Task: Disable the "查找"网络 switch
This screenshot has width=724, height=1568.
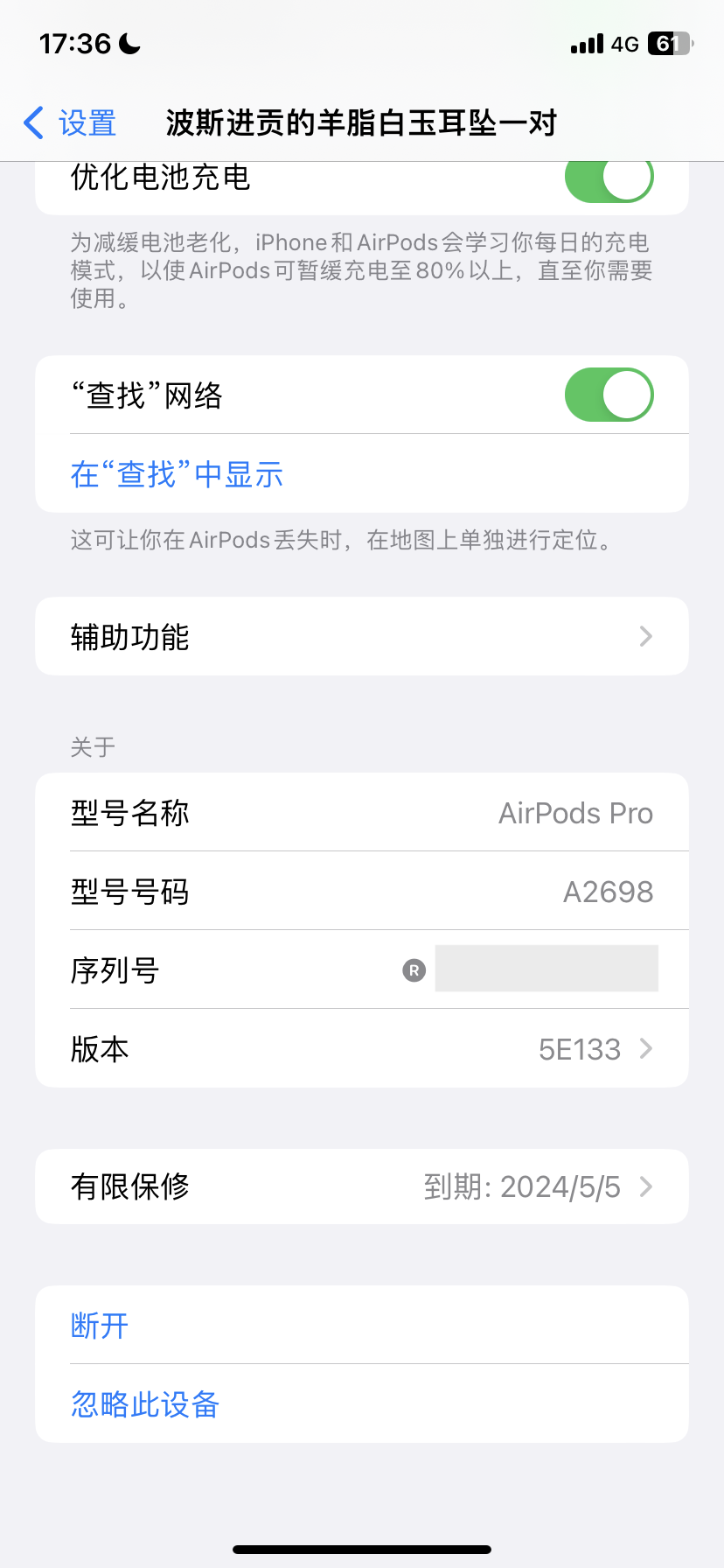Action: 609,395
